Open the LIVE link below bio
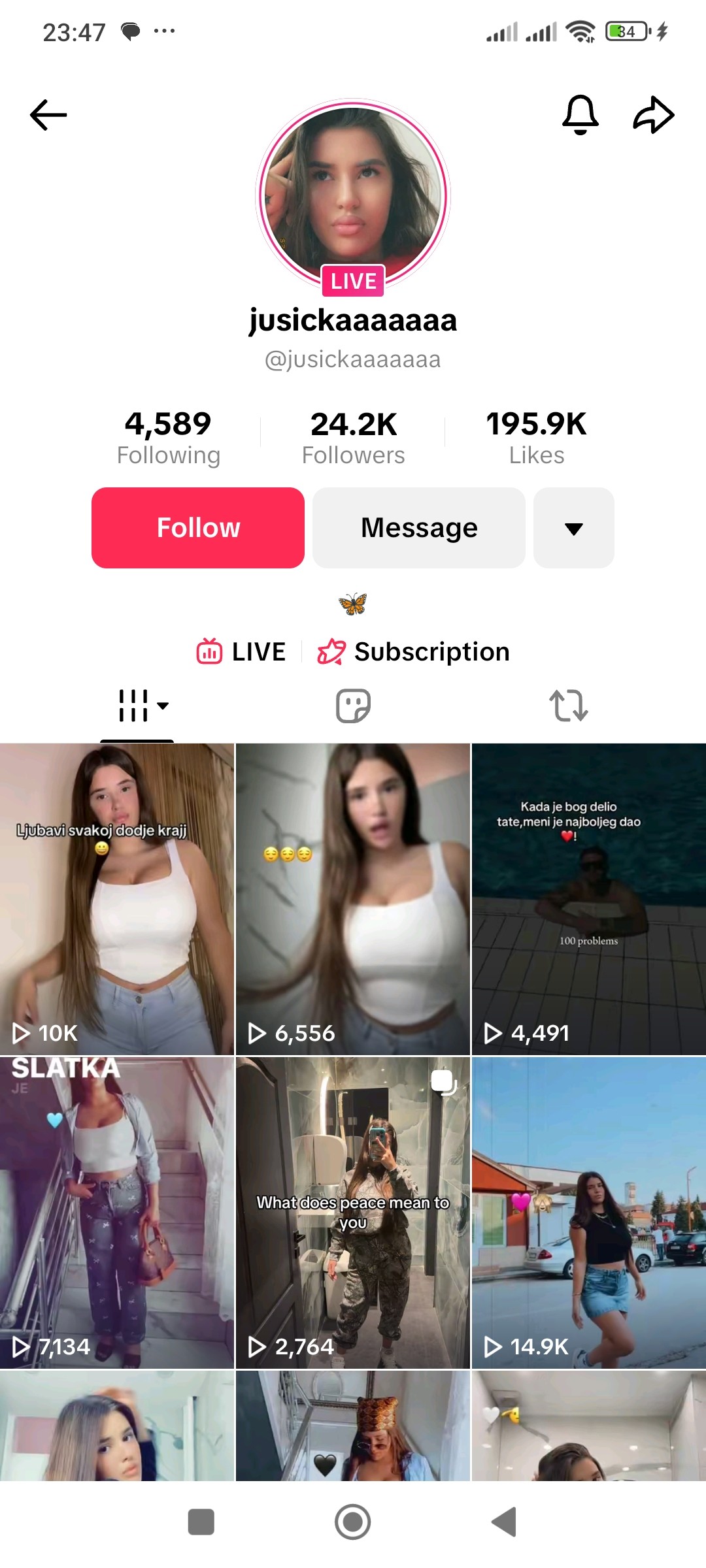Screen dimensions: 706x1568 pyautogui.click(x=242, y=651)
